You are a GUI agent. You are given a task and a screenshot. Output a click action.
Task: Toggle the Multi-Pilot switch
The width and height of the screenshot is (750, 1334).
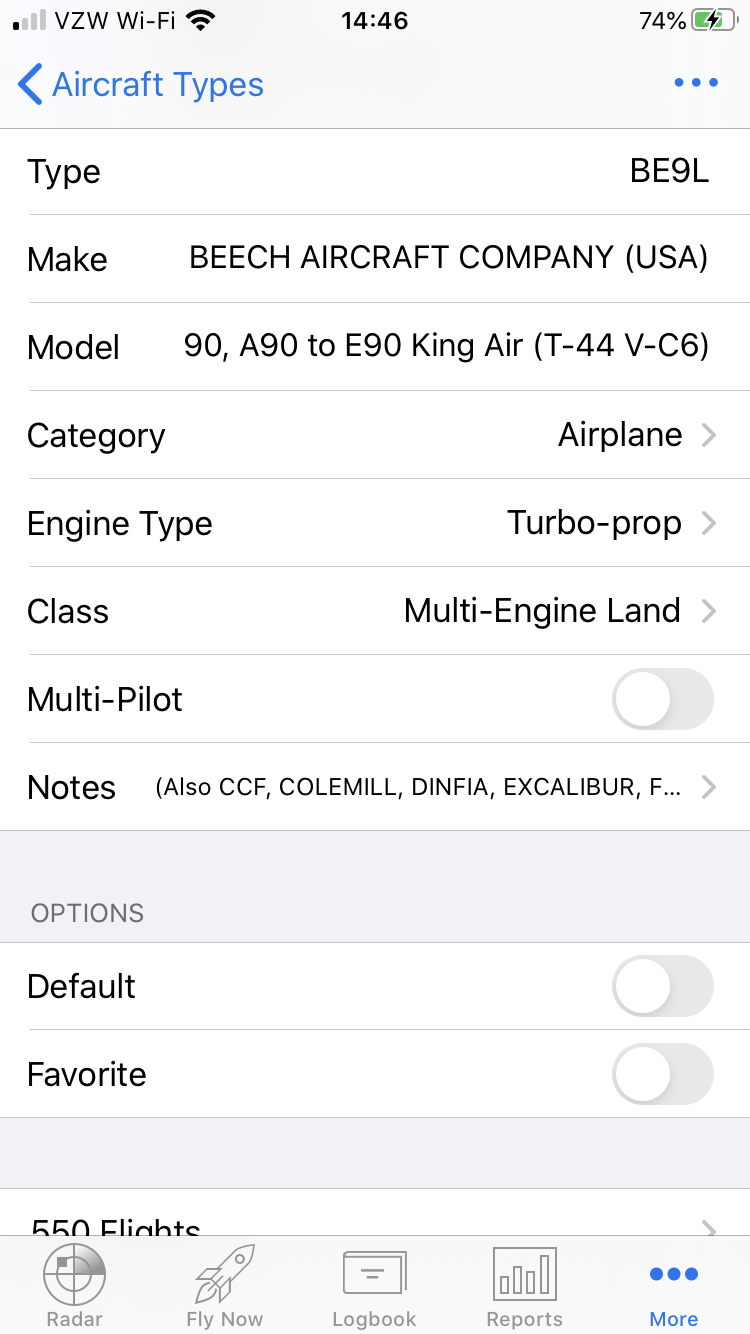[x=662, y=699]
